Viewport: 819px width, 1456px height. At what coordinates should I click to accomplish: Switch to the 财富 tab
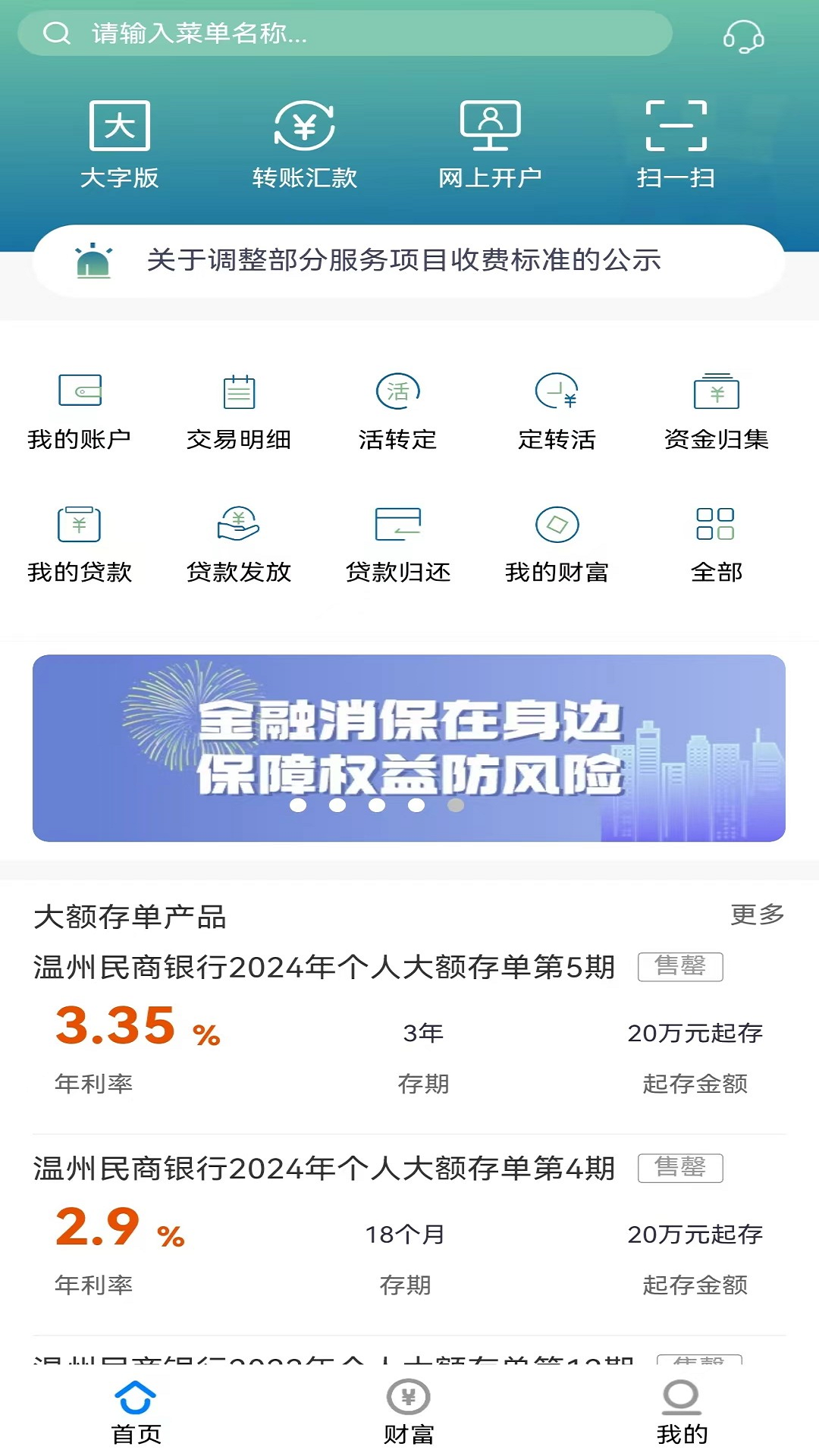pos(409,1412)
